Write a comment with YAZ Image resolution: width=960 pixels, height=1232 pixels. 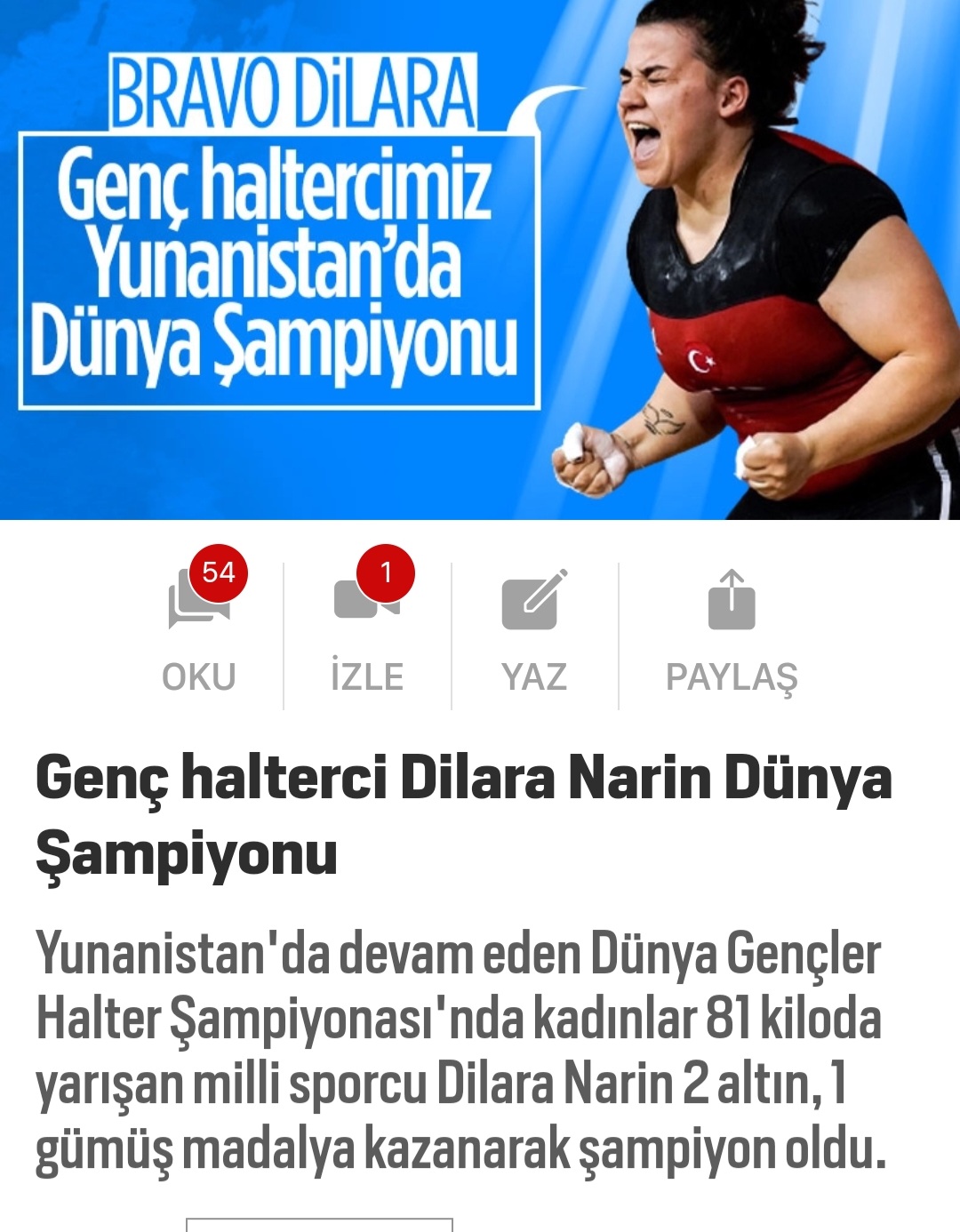[533, 631]
